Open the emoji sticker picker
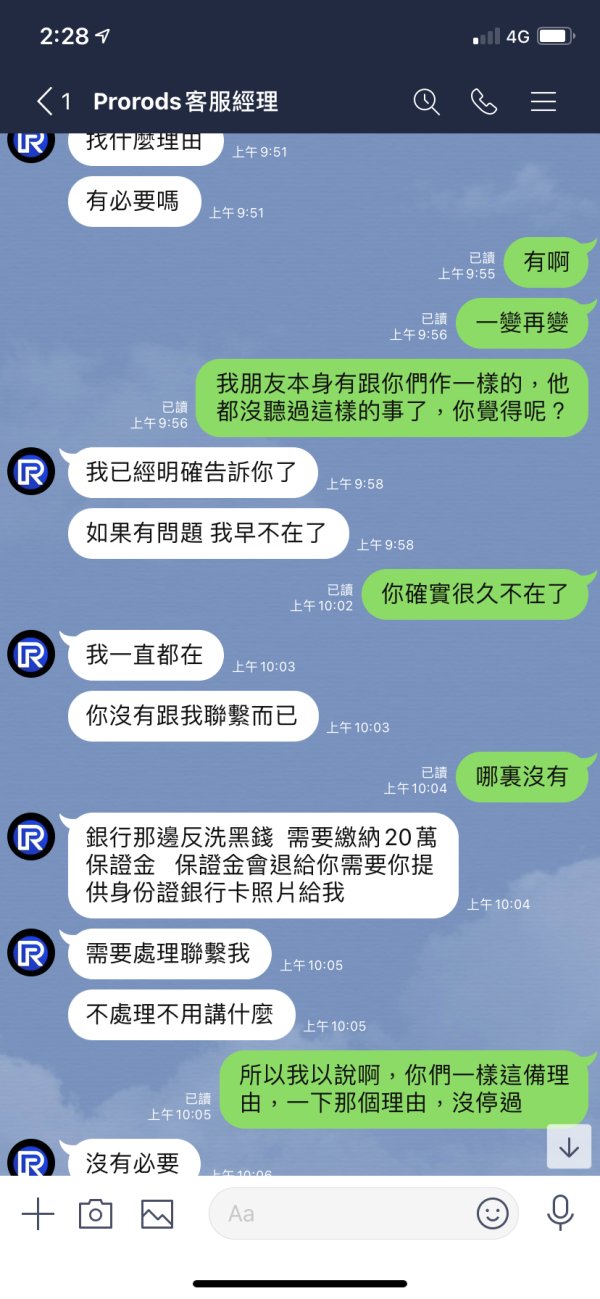The image size is (600, 1299). pyautogui.click(x=492, y=1214)
